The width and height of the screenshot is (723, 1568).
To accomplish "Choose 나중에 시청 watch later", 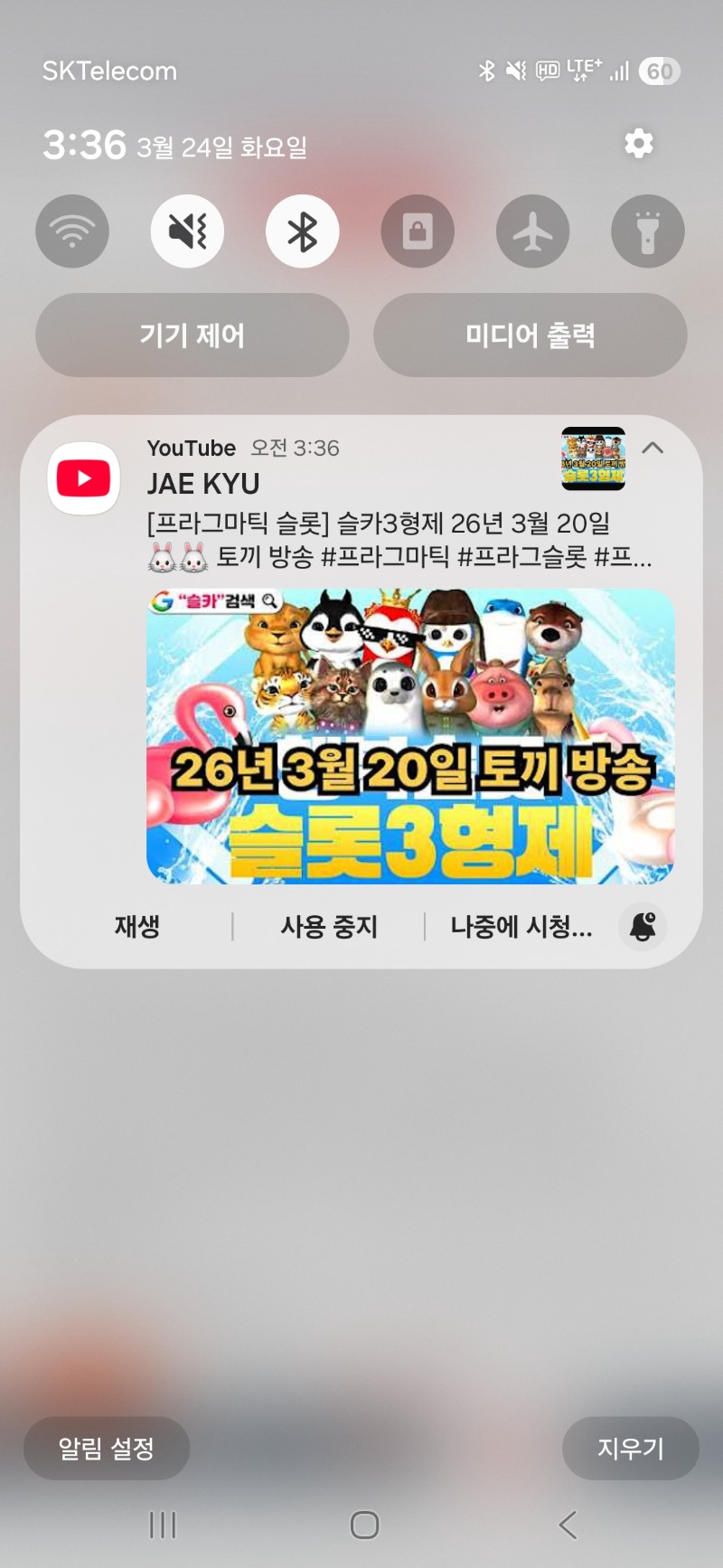I will point(521,926).
